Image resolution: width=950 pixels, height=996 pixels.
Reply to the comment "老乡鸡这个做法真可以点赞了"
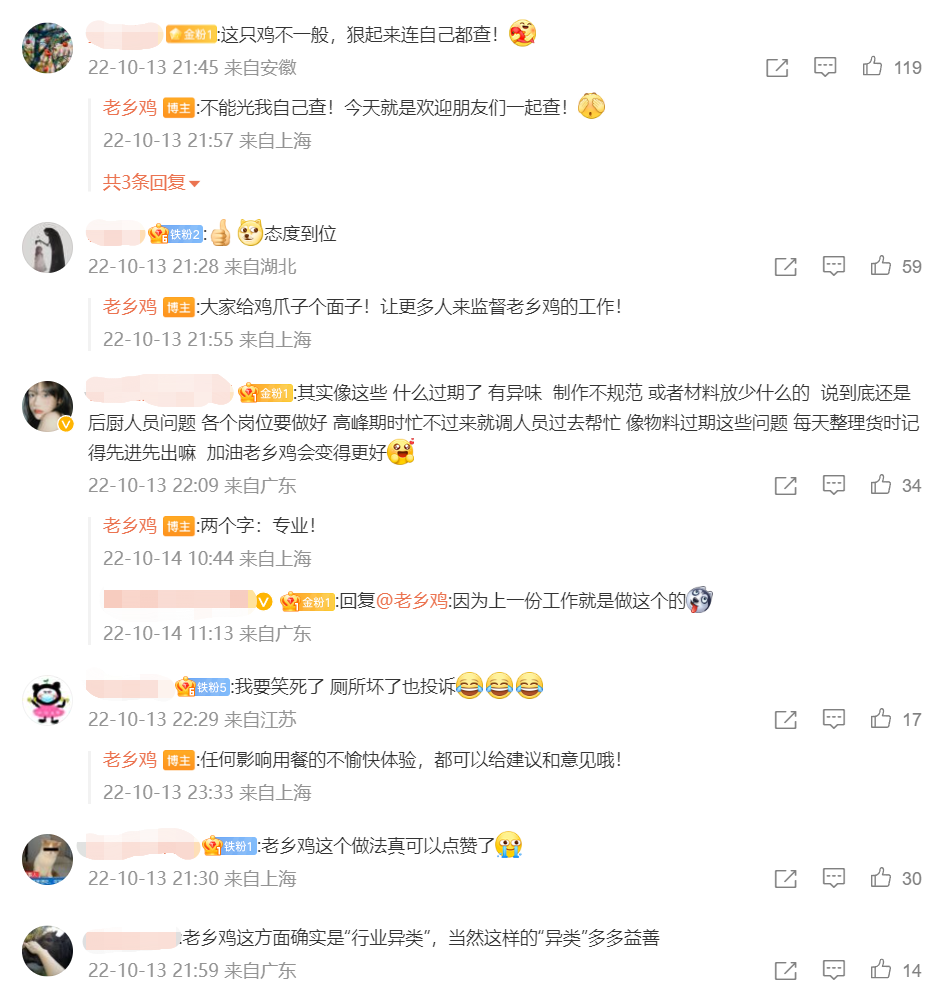click(x=833, y=878)
